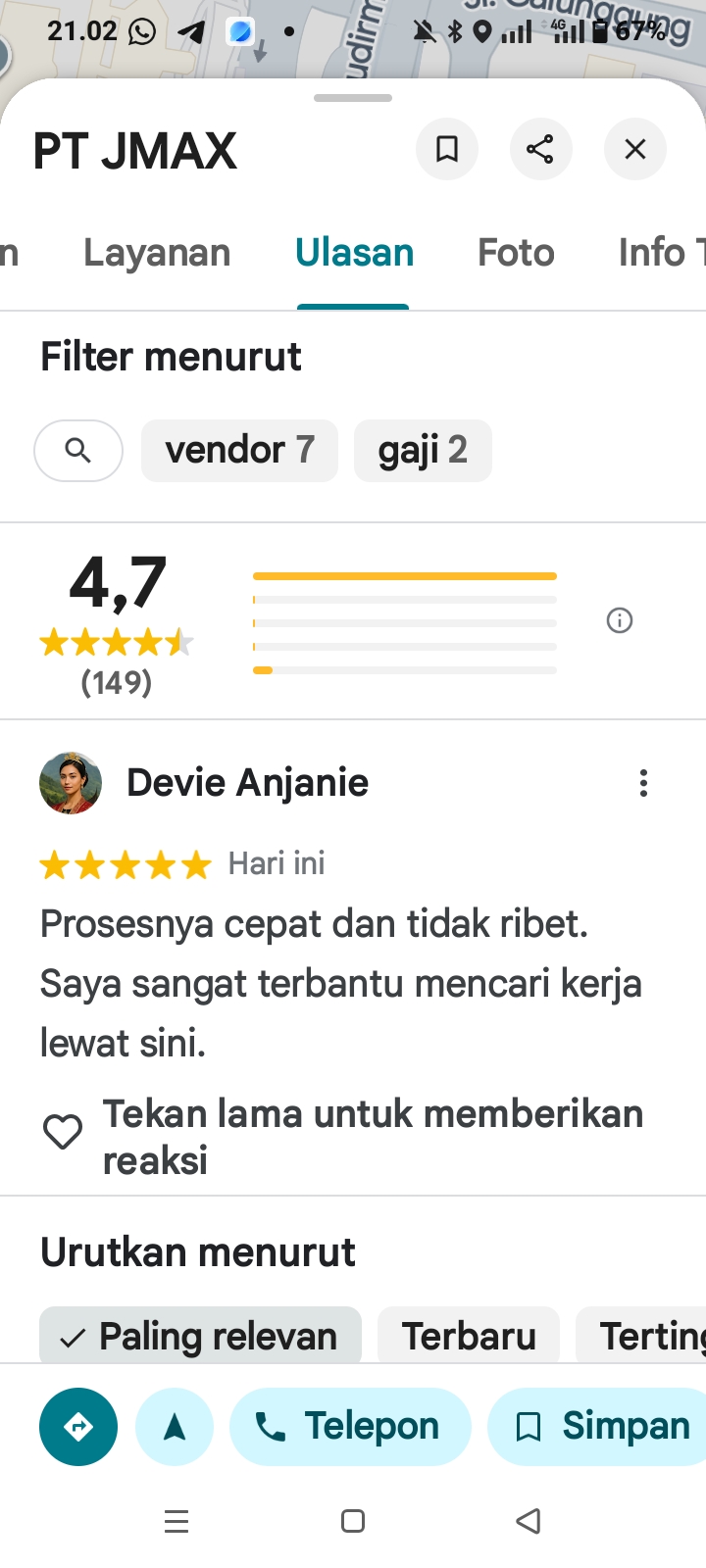
Task: Sort reviews by Paling relevan
Action: 200,1337
